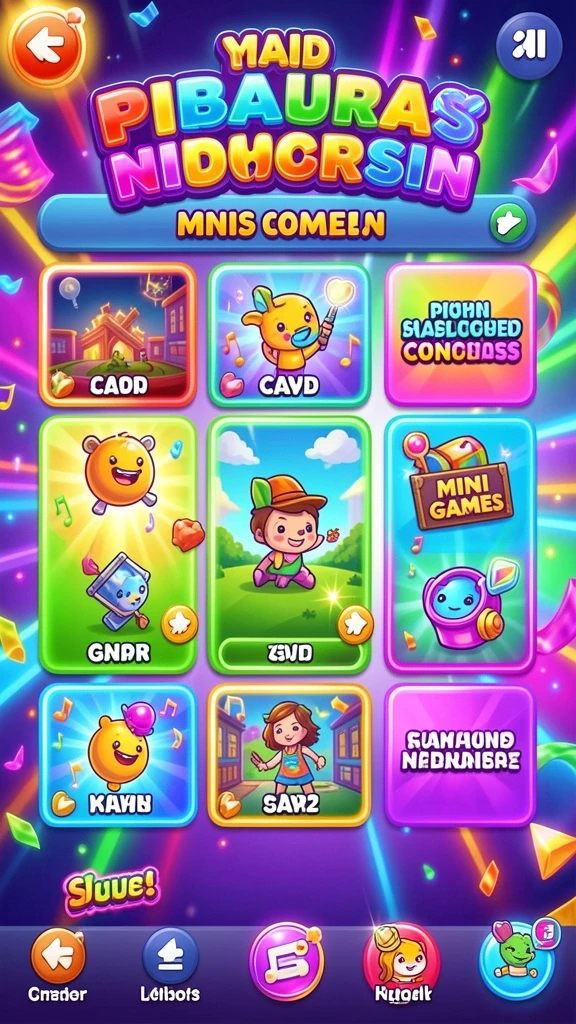Viewport: 576px width, 1024px height.
Task: Open the purple Nednaibre tile
Action: 460,755
